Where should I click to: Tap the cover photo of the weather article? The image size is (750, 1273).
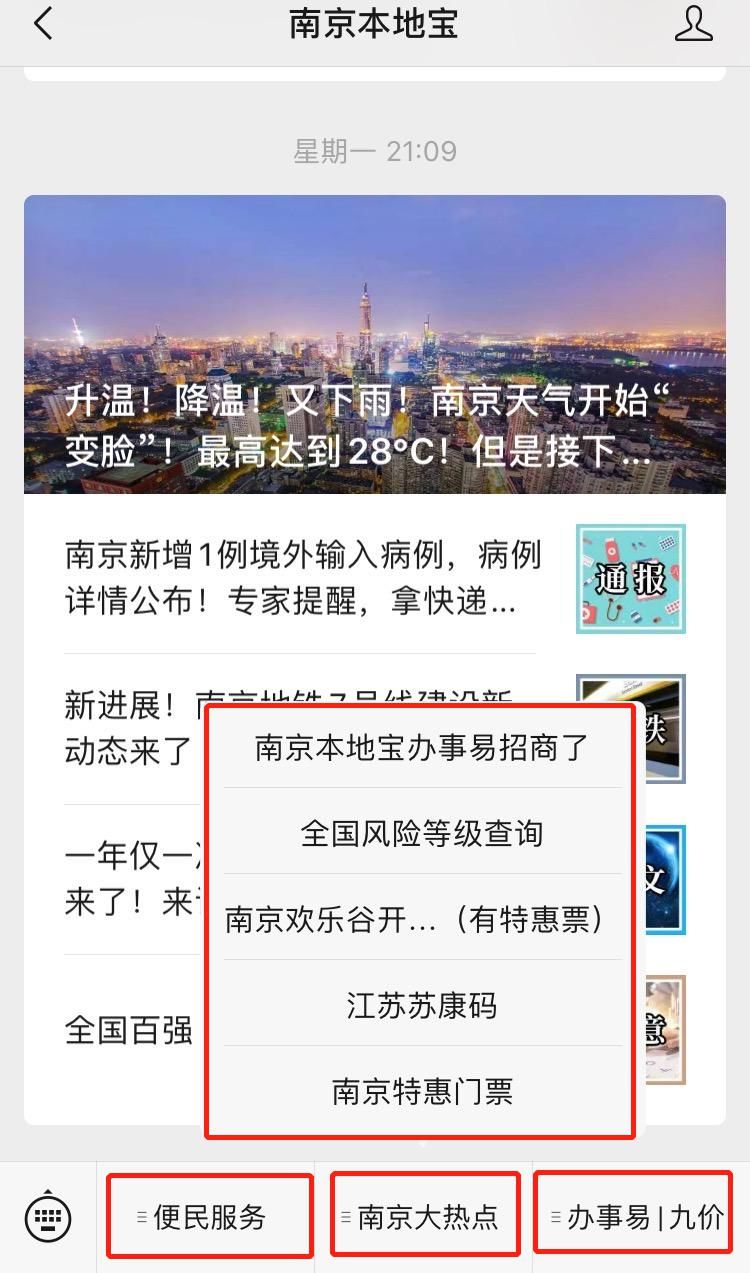coord(375,300)
